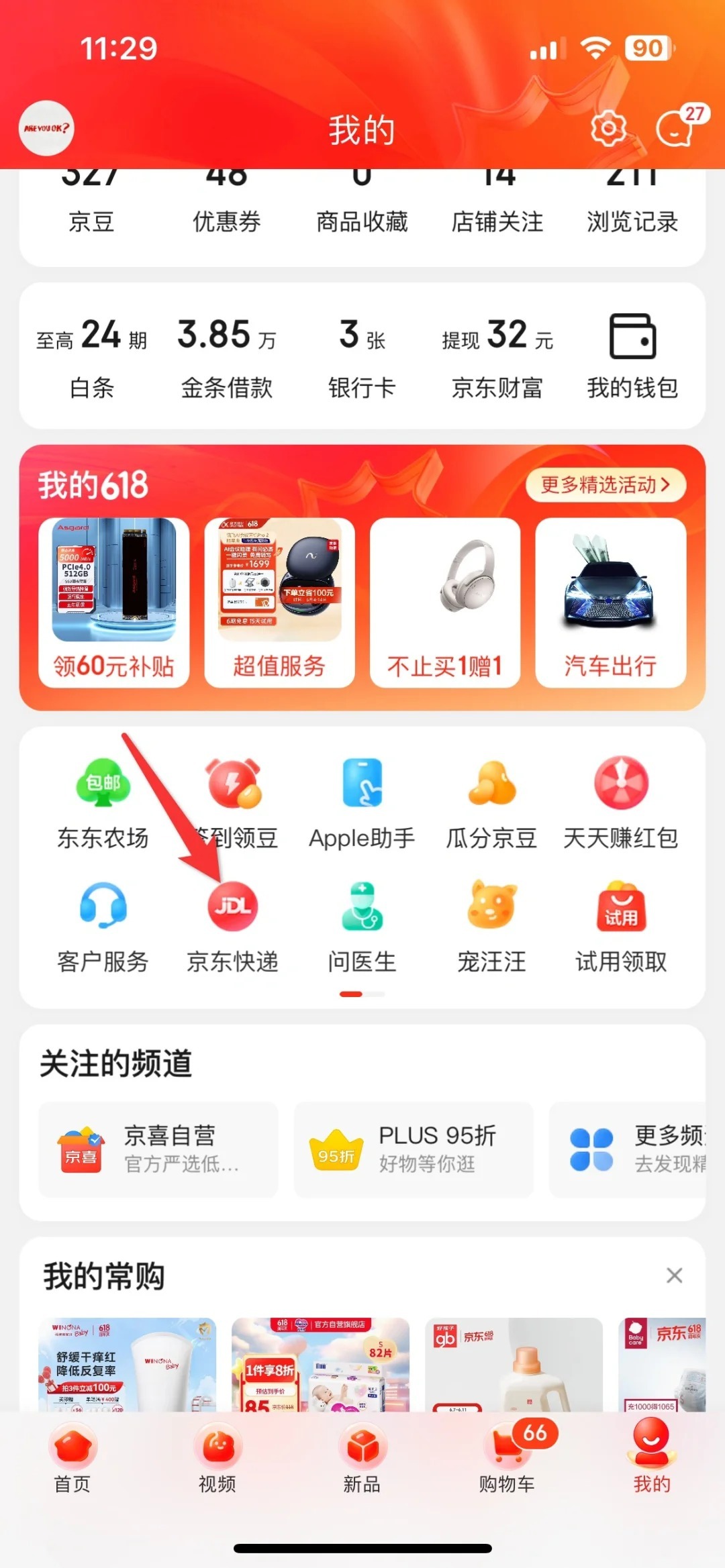Image resolution: width=725 pixels, height=1568 pixels.
Task: Open the message bubble with 27 notifications
Action: 676,132
